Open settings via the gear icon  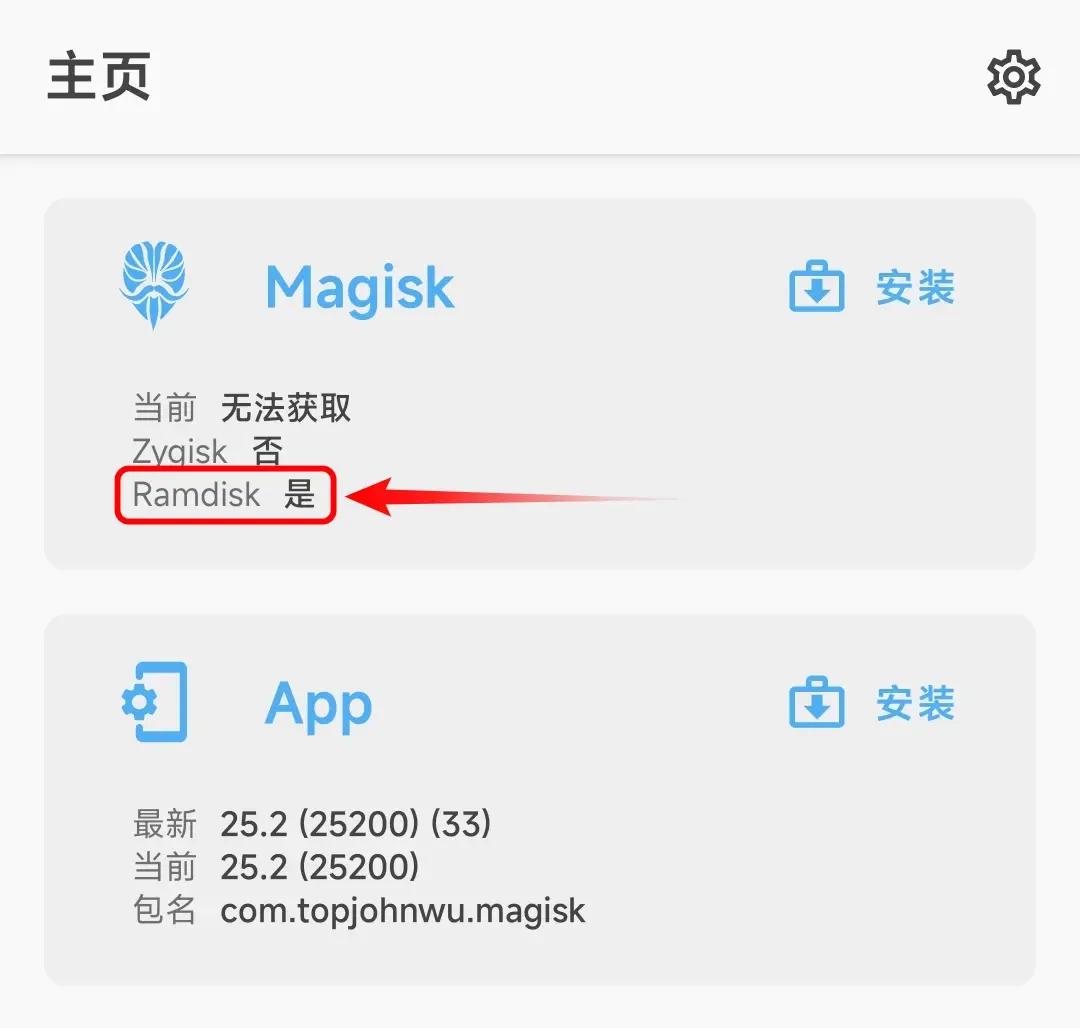pyautogui.click(x=1013, y=78)
